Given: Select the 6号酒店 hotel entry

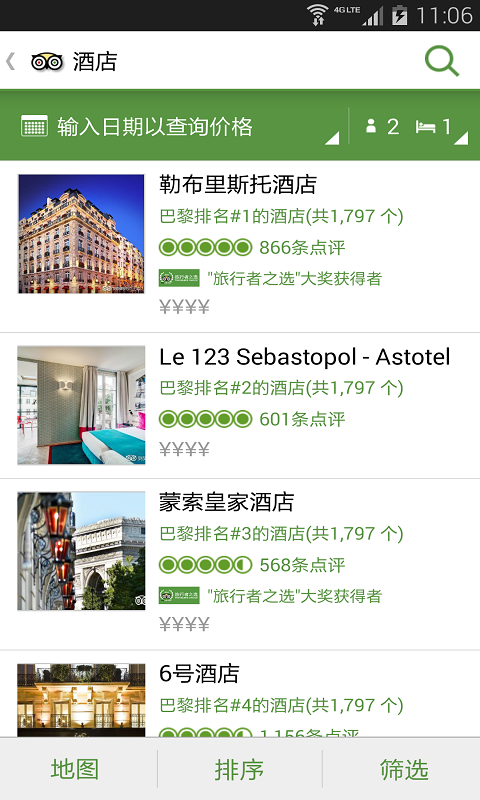Looking at the screenshot, I should 240,694.
